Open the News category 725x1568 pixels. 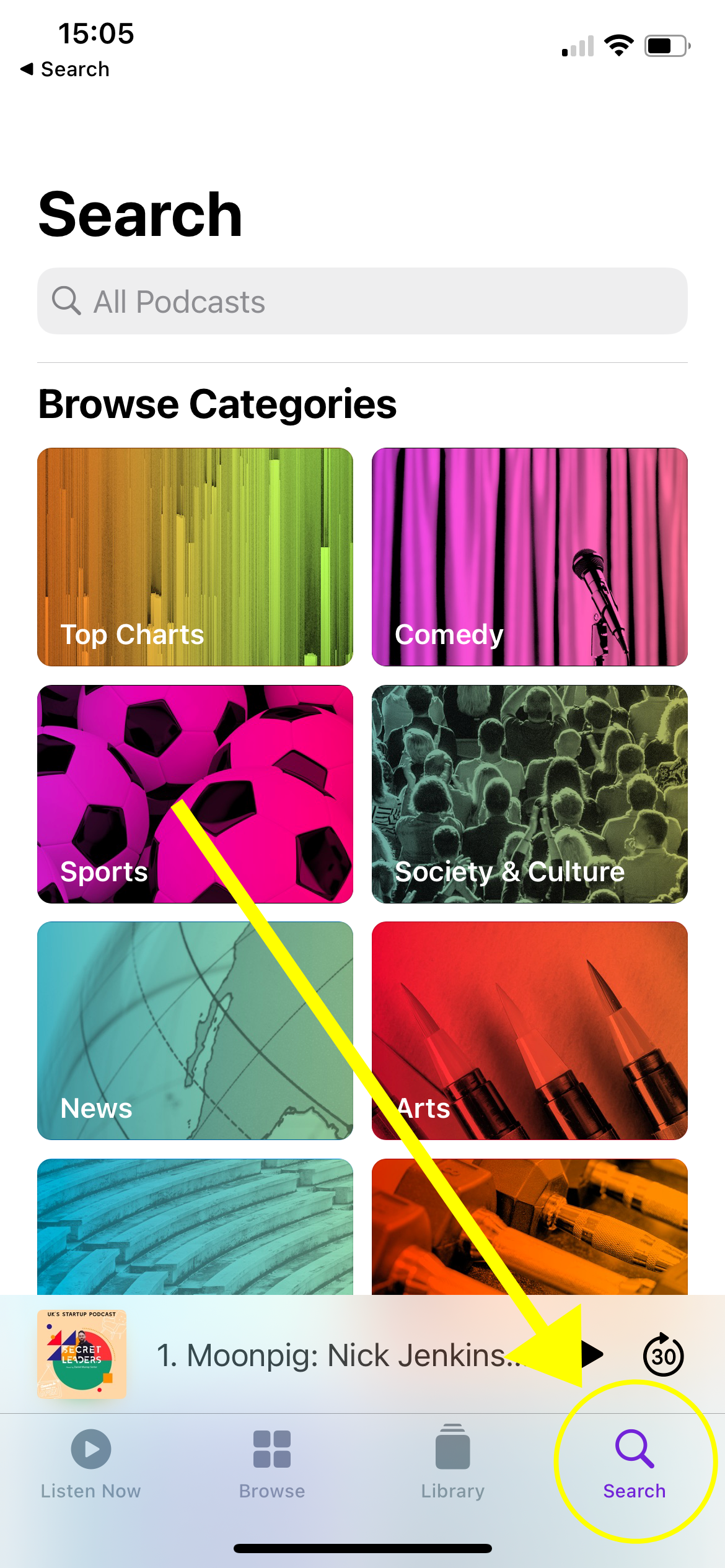[x=195, y=1030]
